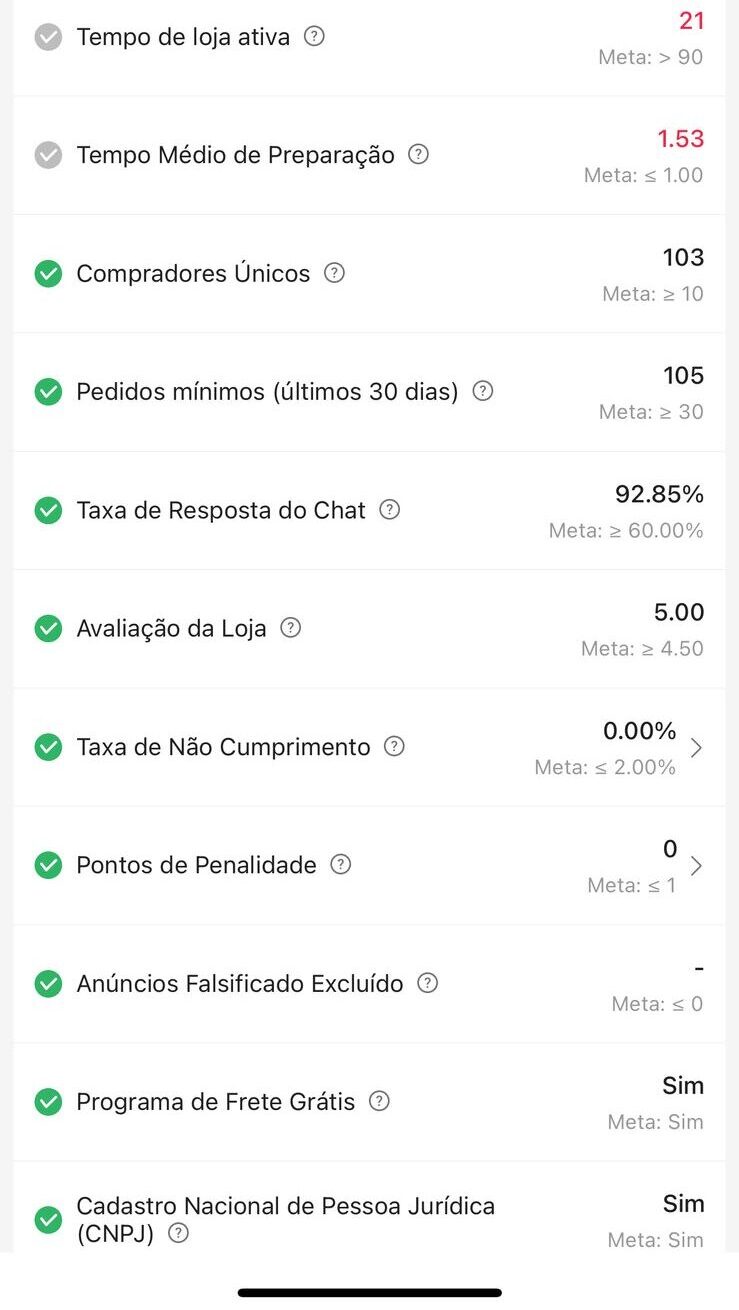This screenshot has width=739, height=1310.
Task: Open info about Taxa de Resposta do Chat
Action: [390, 510]
